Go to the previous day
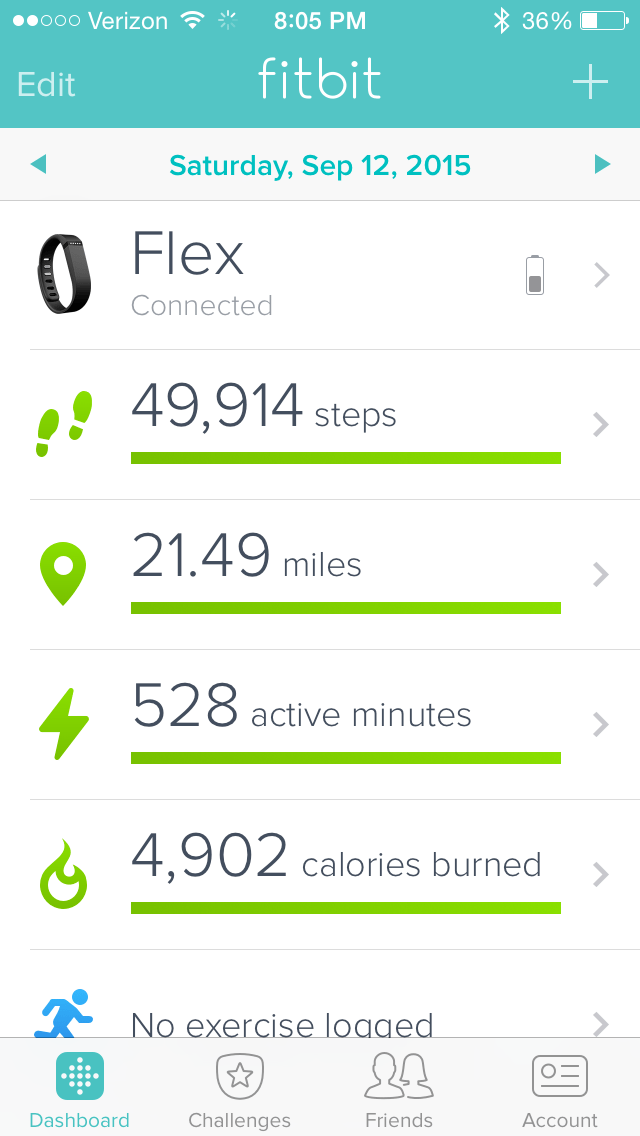The image size is (640, 1136). 39,164
